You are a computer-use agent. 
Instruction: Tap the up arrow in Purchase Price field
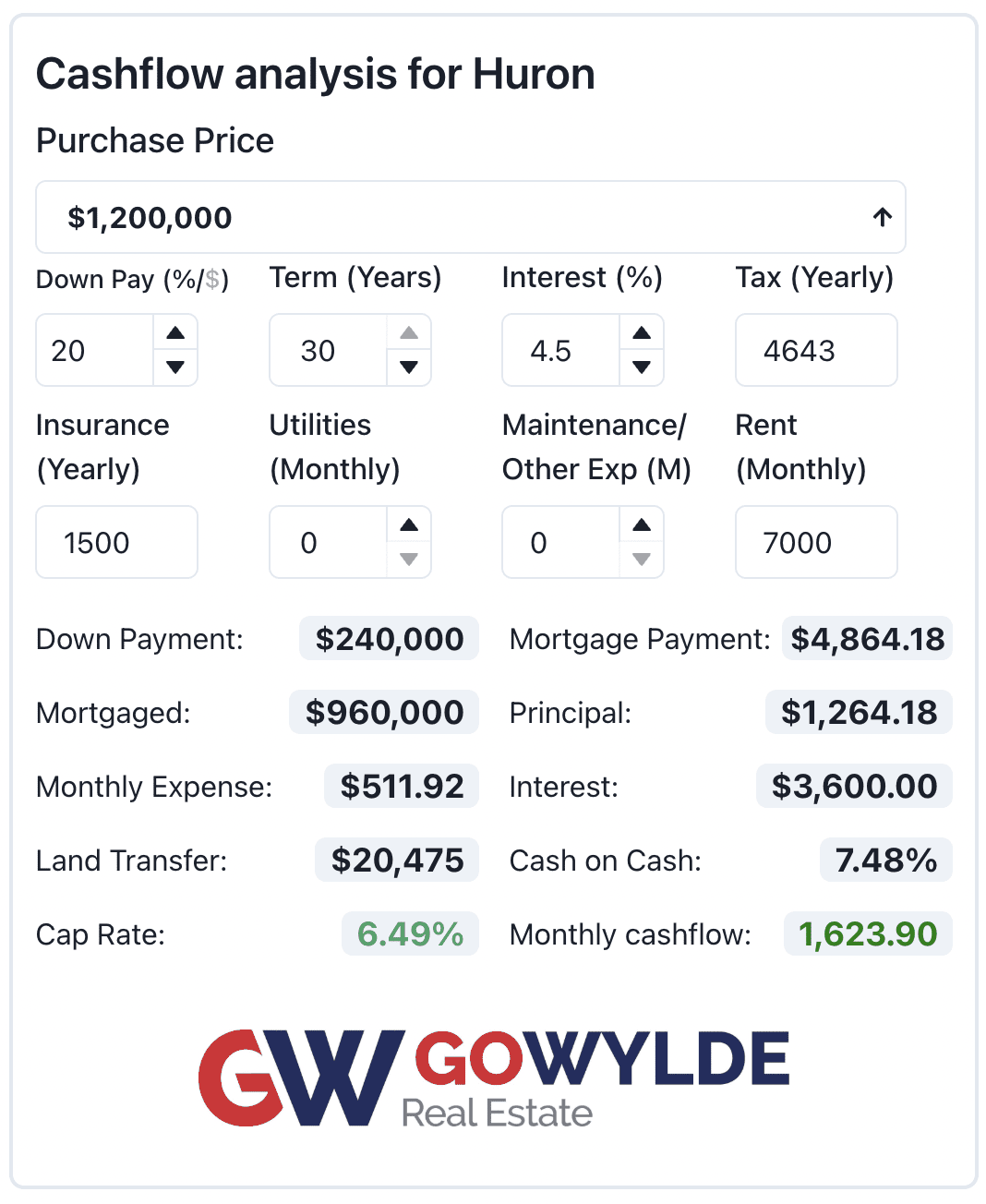[x=882, y=217]
